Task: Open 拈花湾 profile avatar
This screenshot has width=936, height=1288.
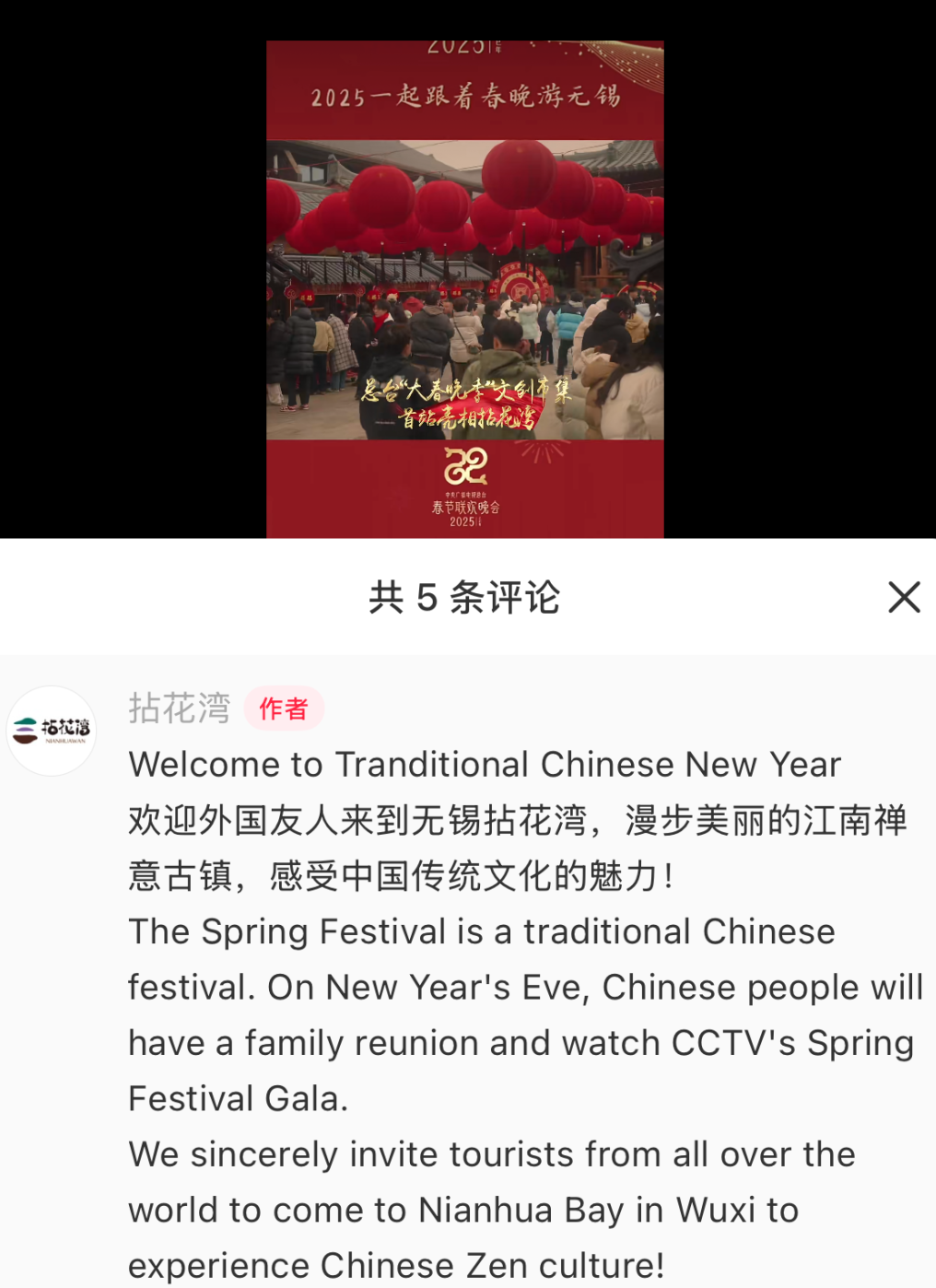Action: coord(52,731)
